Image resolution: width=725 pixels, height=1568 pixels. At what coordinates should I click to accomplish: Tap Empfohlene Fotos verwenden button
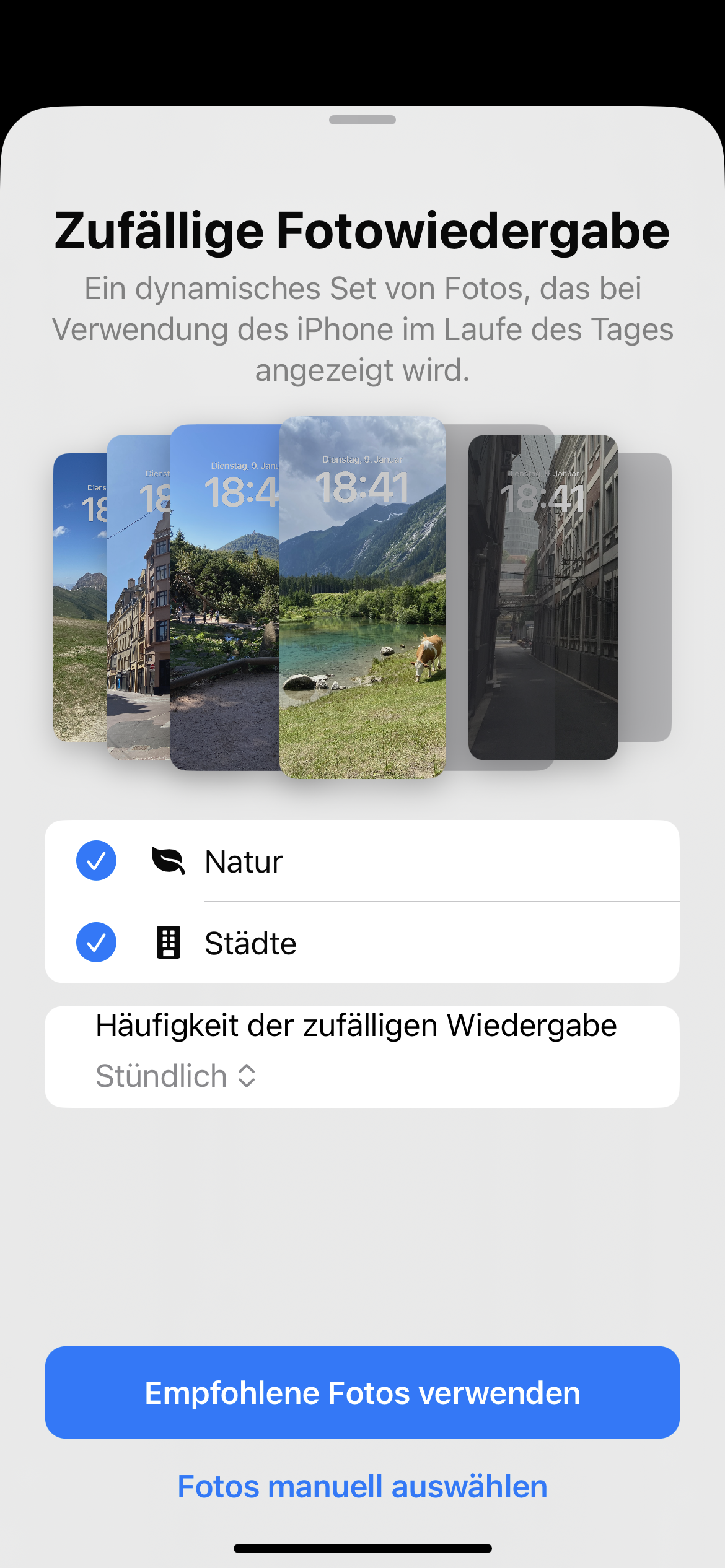(x=362, y=1393)
